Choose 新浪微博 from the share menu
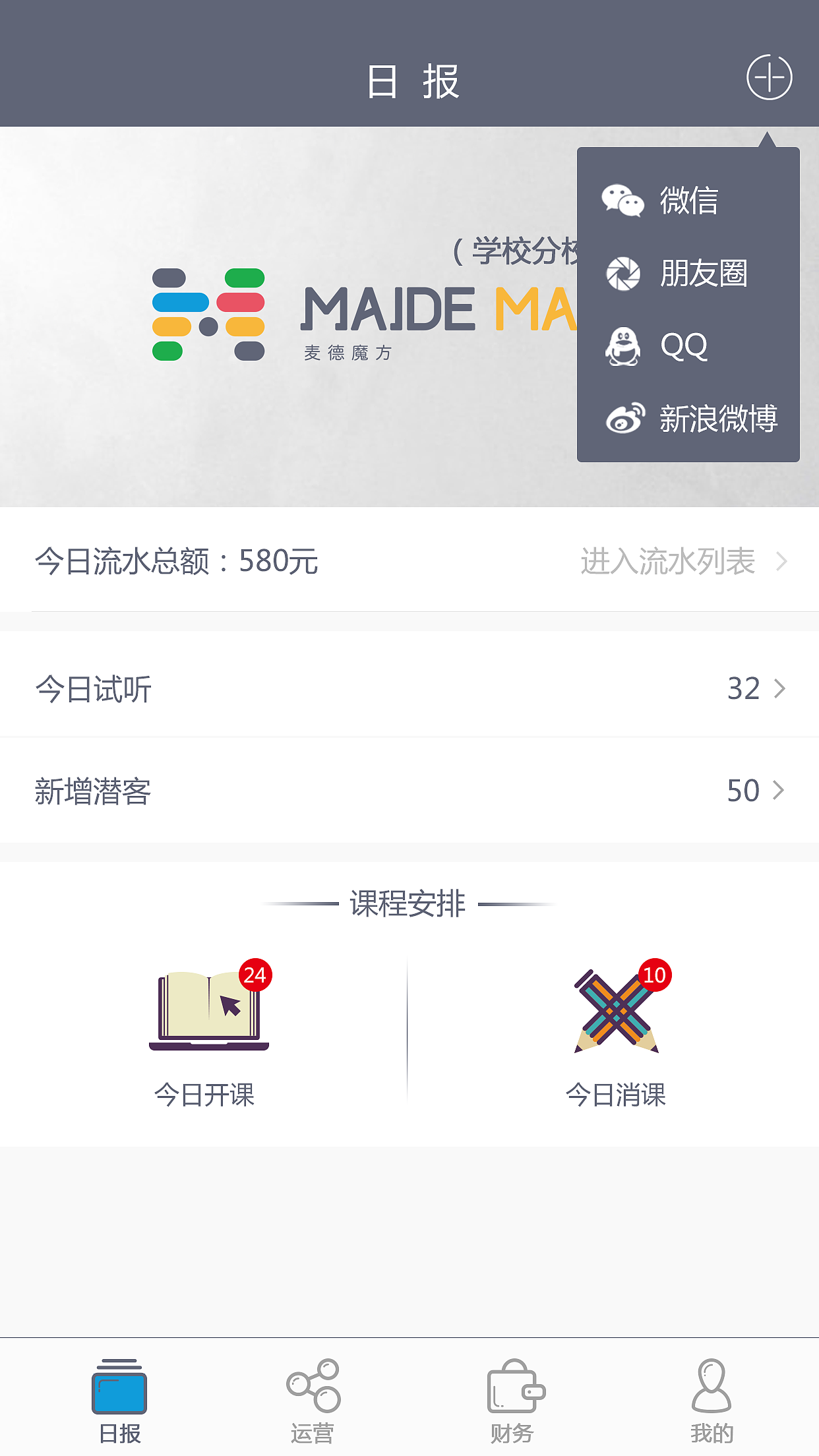The width and height of the screenshot is (819, 1456). (x=719, y=418)
